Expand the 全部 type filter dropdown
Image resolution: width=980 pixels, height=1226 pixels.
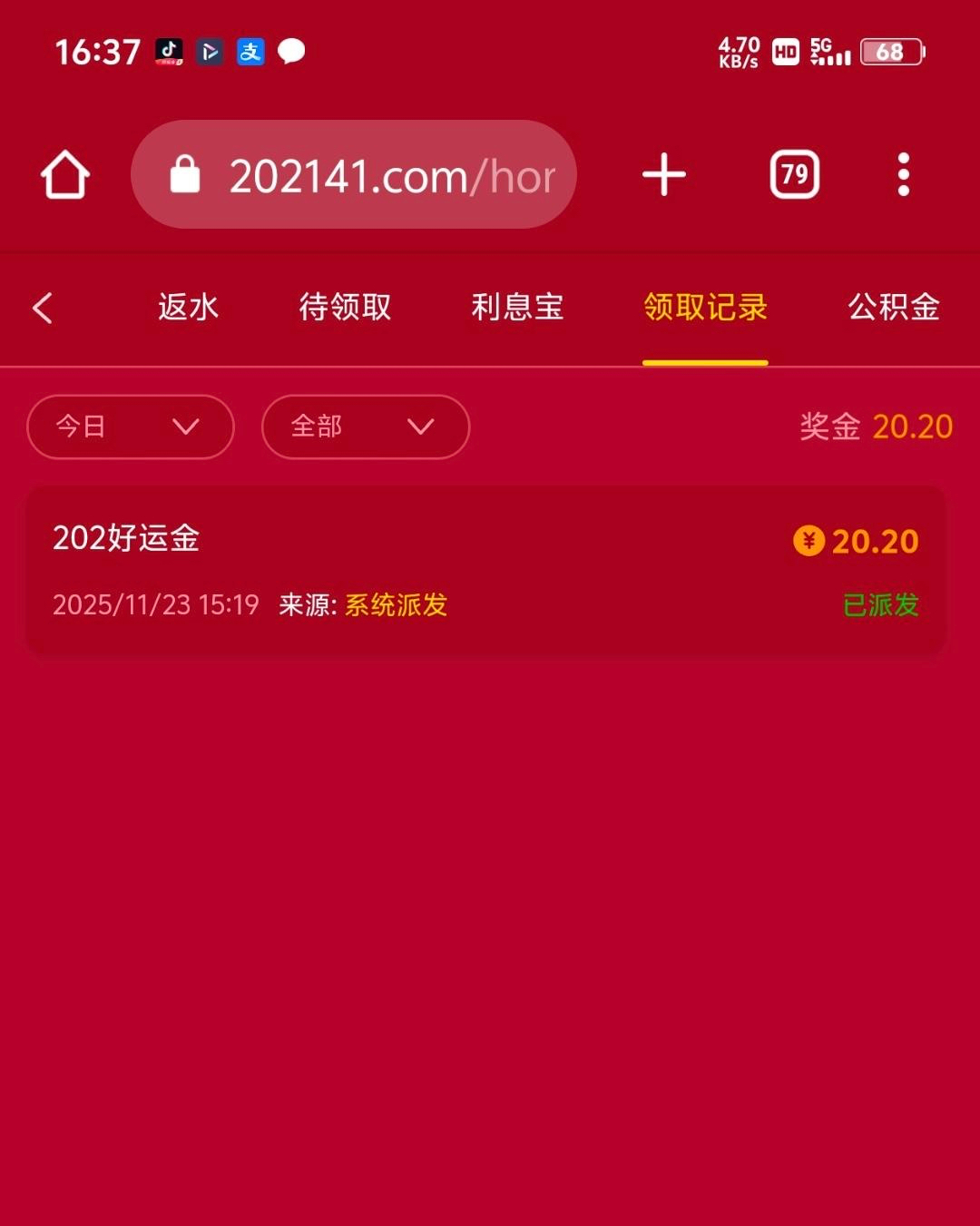pos(365,427)
